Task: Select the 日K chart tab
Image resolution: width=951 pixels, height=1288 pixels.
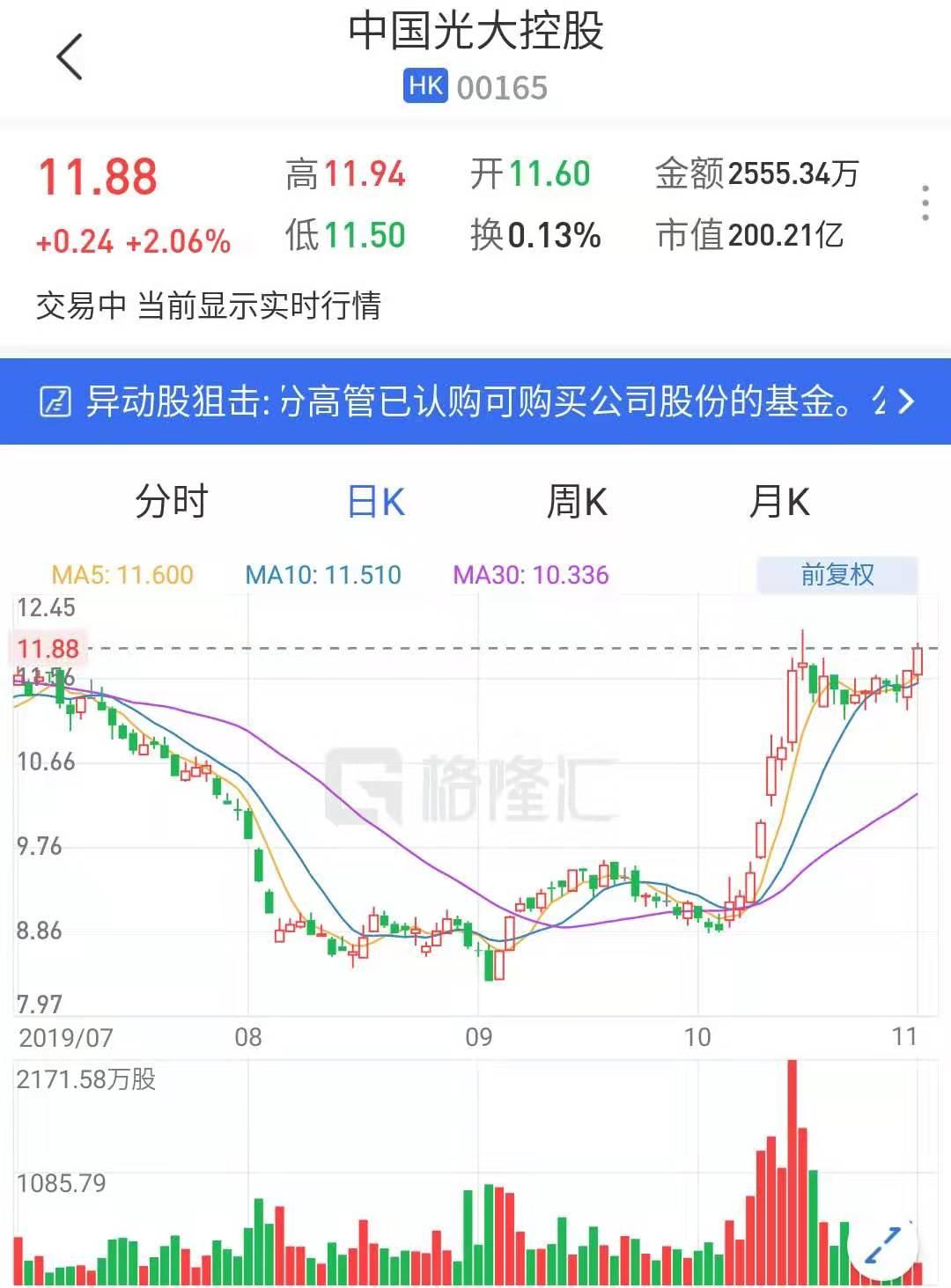Action: point(376,502)
